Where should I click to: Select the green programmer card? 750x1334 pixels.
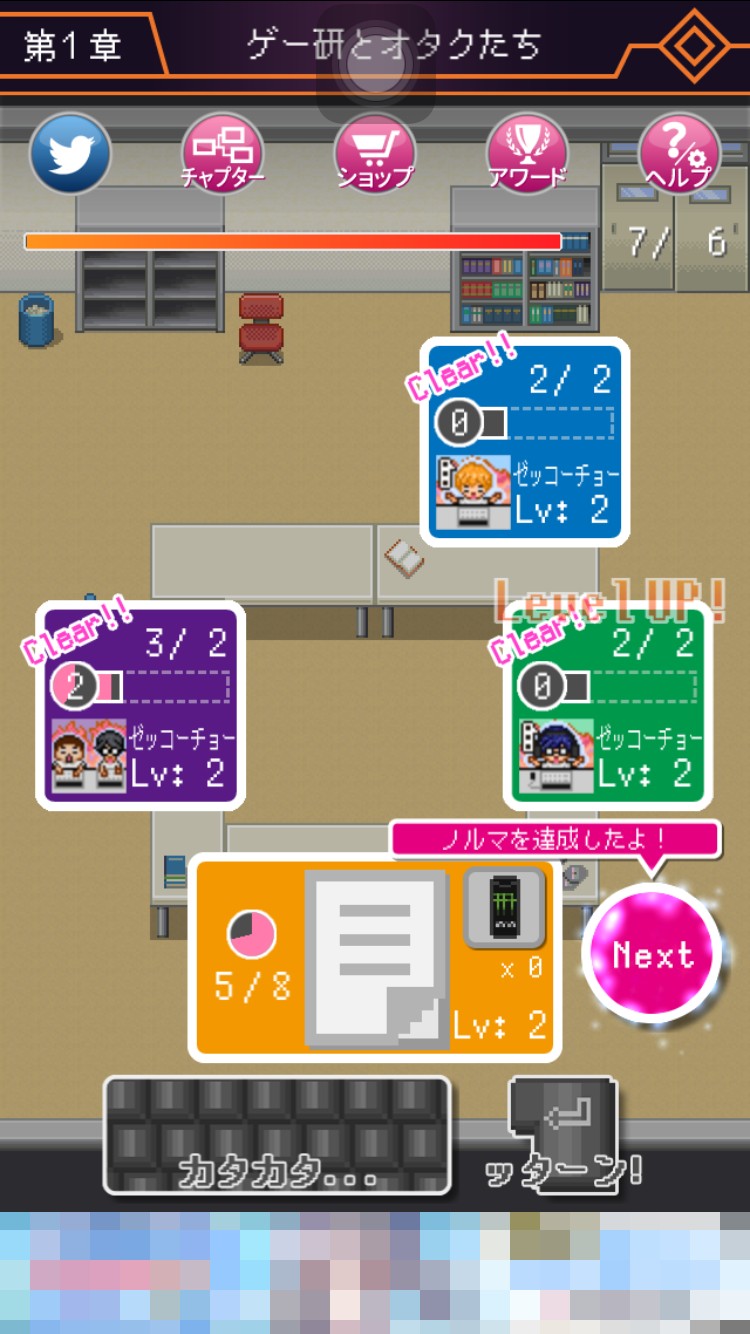tap(608, 705)
